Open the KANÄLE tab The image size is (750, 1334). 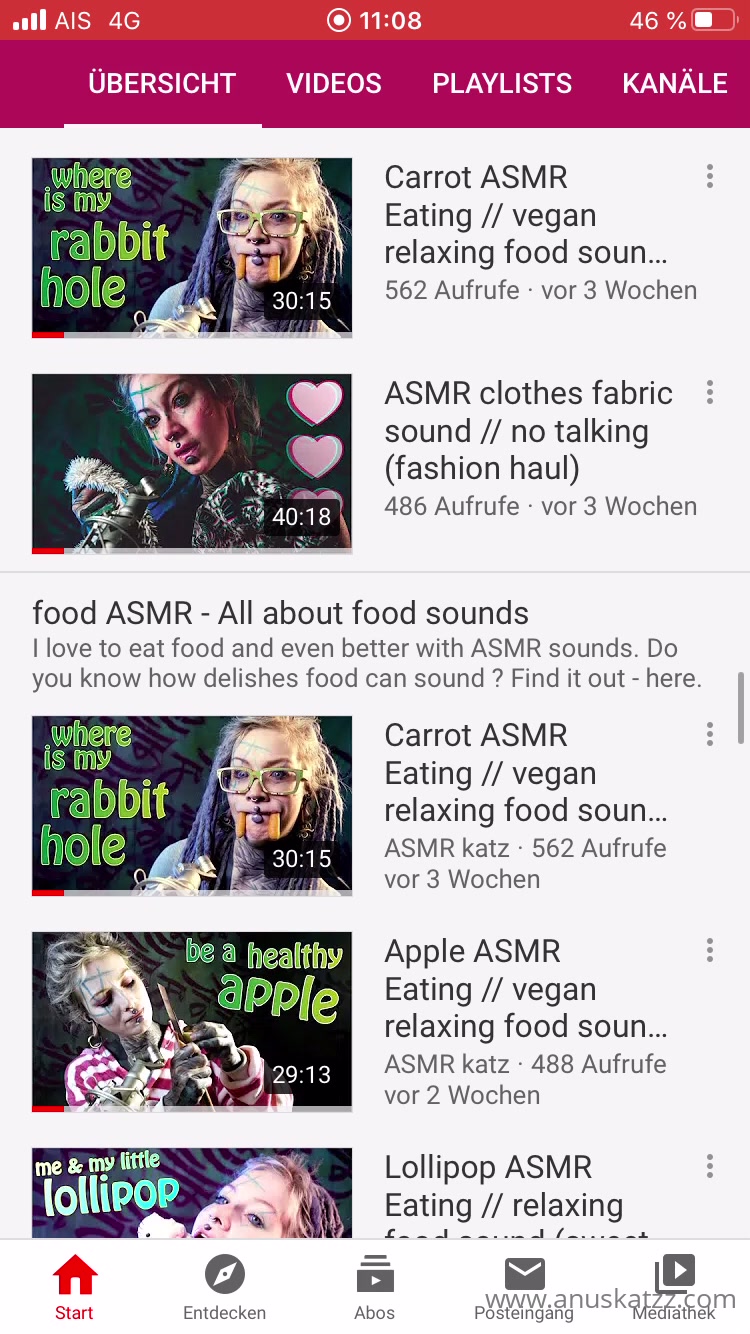675,84
